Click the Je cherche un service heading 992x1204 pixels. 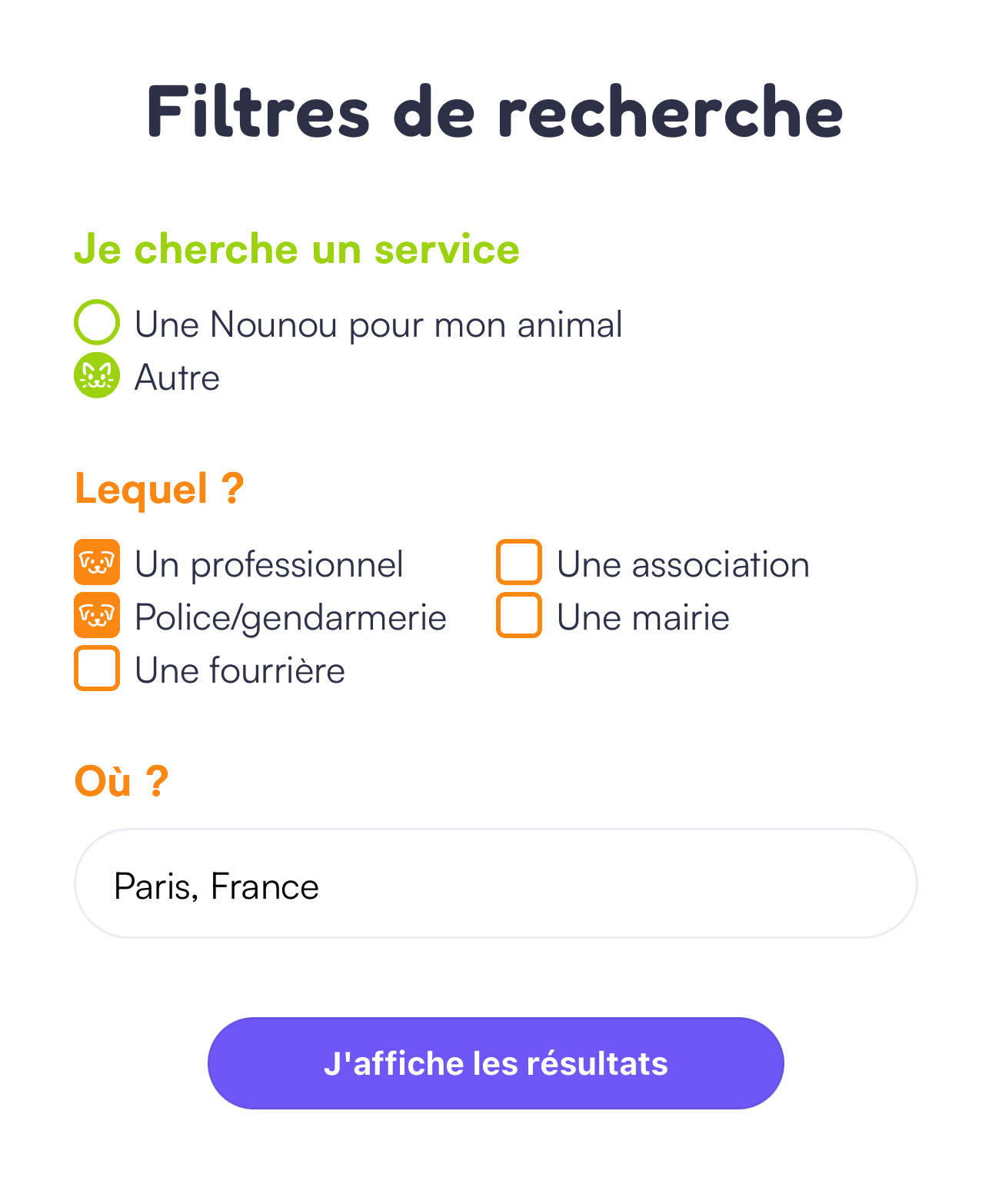pos(297,249)
